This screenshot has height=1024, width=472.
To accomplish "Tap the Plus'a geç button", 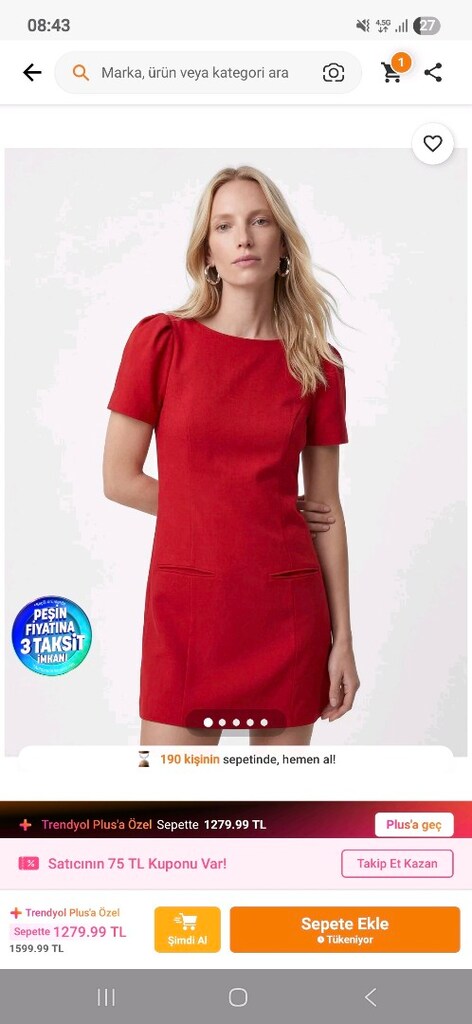I will pyautogui.click(x=414, y=825).
